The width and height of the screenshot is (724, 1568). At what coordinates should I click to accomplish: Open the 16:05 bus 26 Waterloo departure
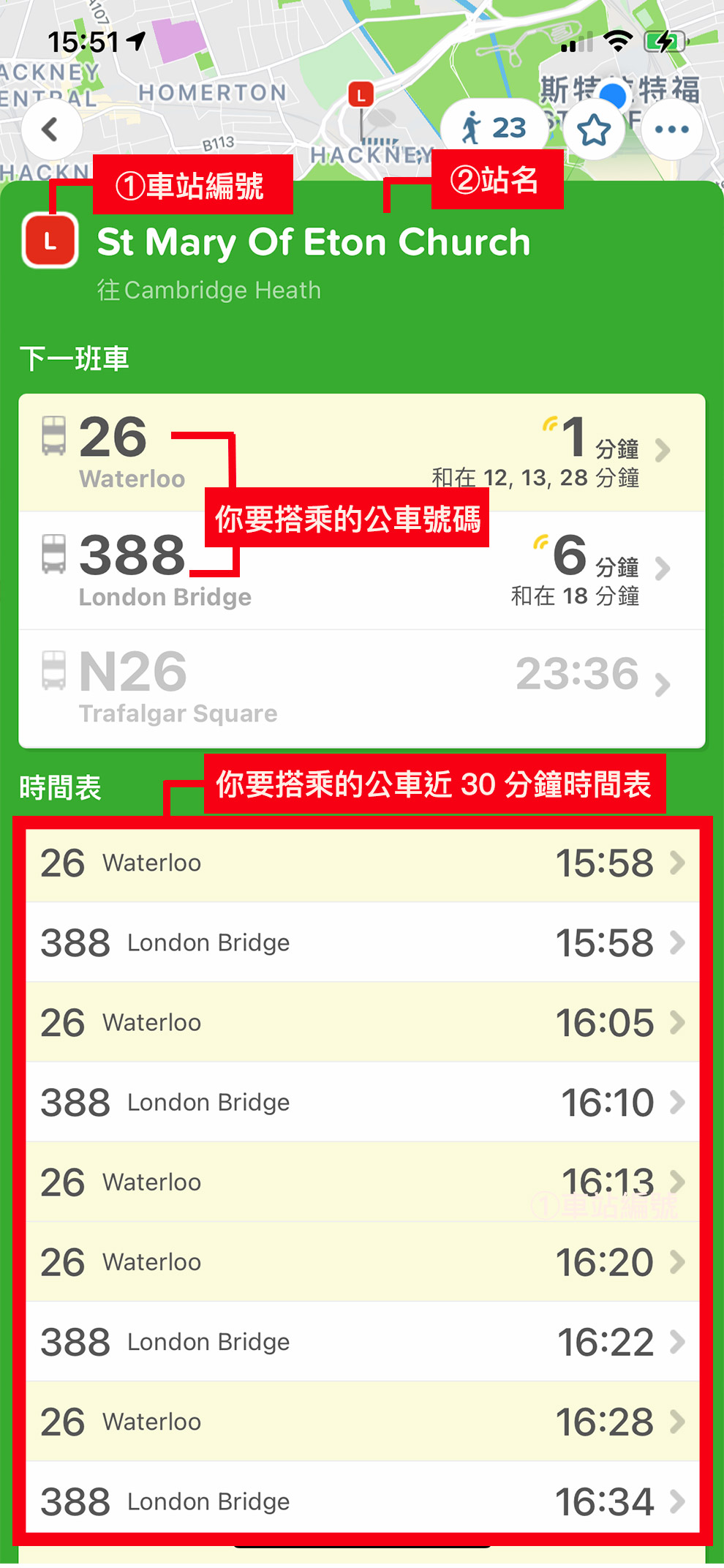pyautogui.click(x=361, y=1023)
